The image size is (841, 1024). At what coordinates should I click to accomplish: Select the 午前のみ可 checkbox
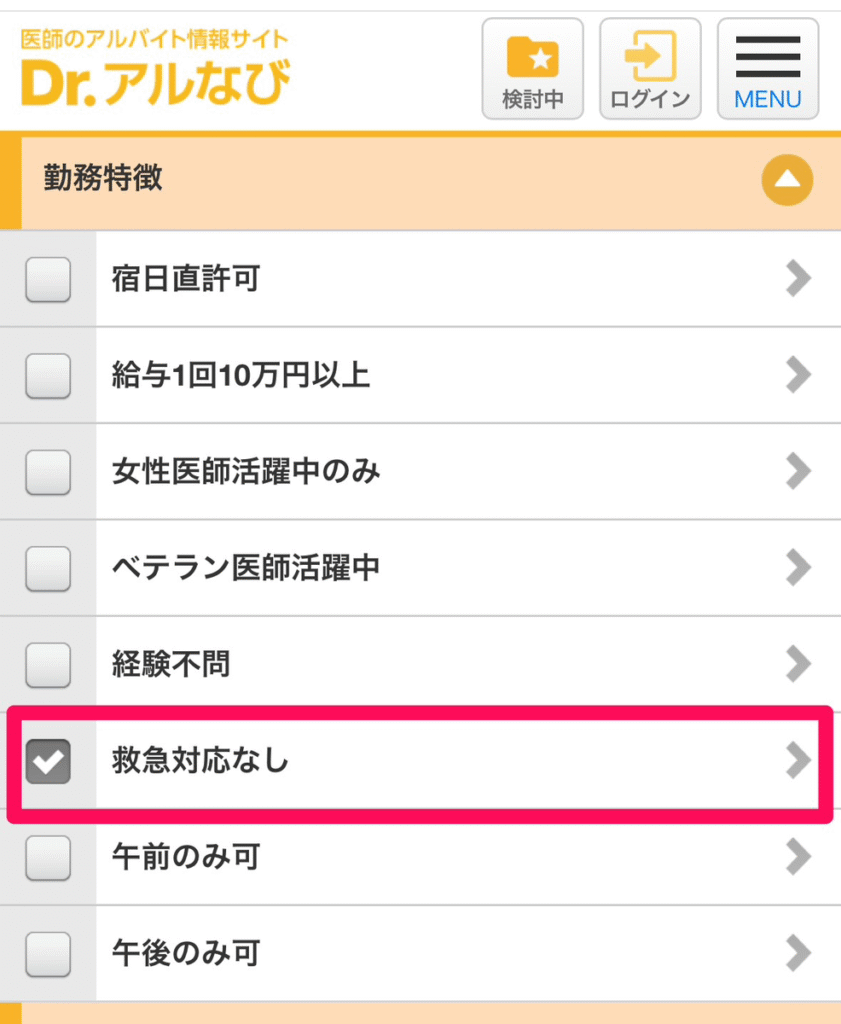click(x=48, y=857)
